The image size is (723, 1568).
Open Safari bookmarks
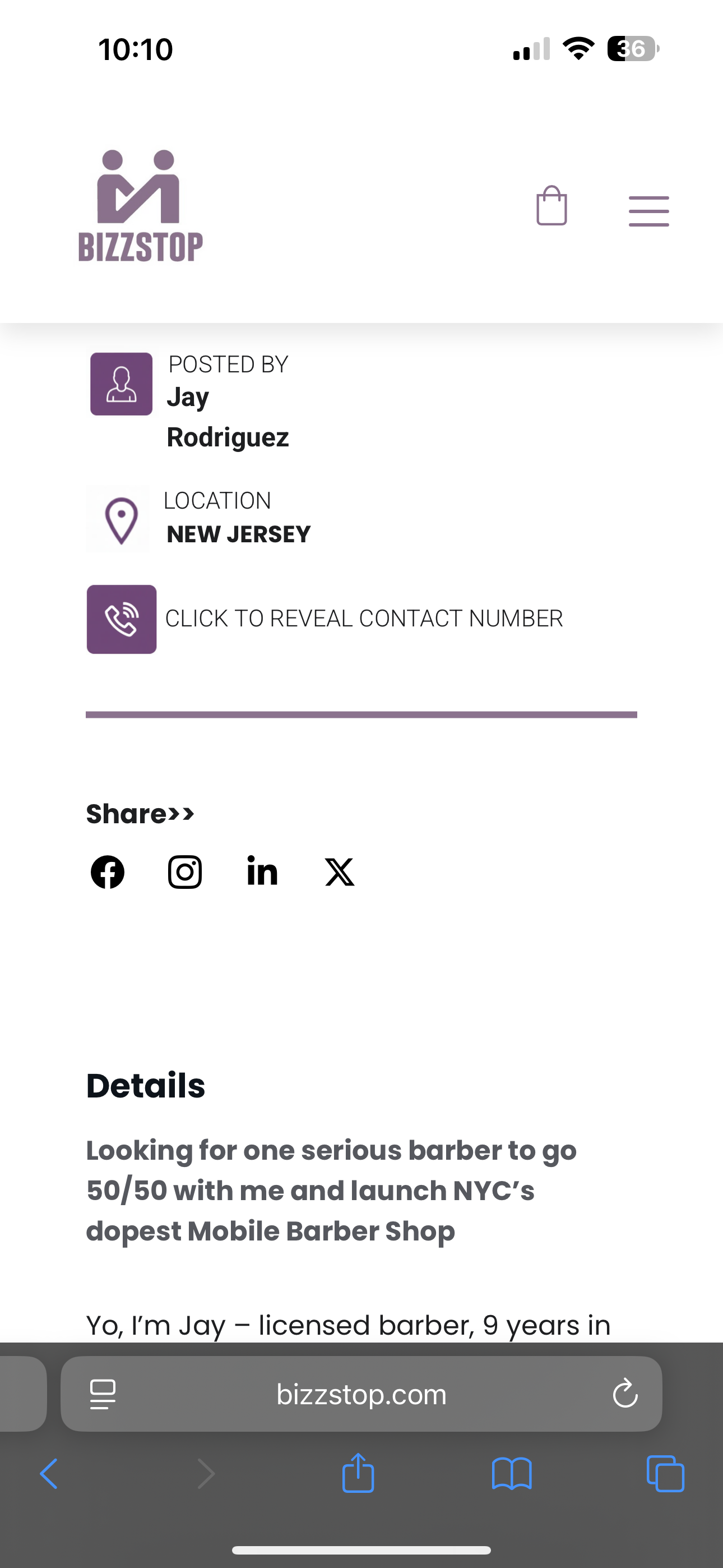(512, 1474)
